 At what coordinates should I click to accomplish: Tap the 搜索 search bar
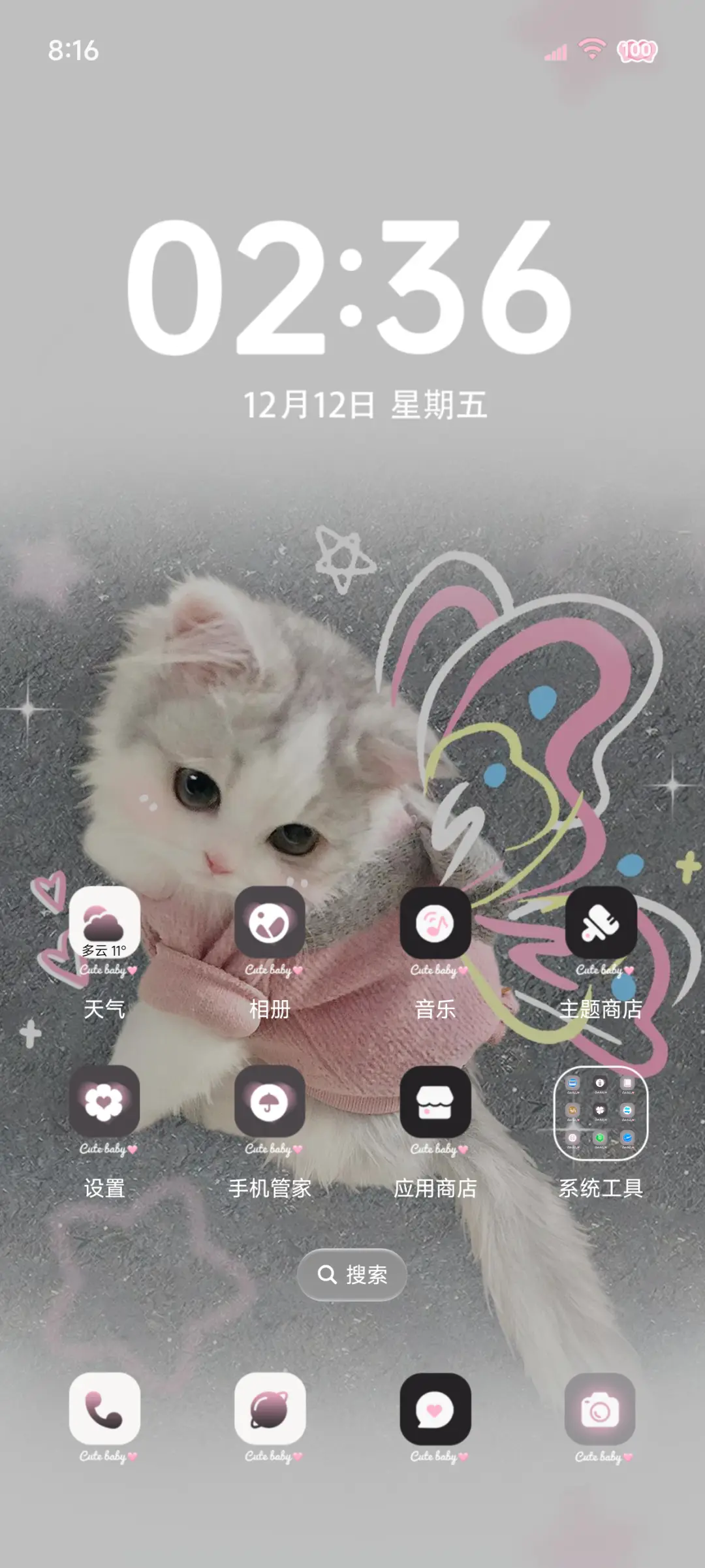(352, 1274)
